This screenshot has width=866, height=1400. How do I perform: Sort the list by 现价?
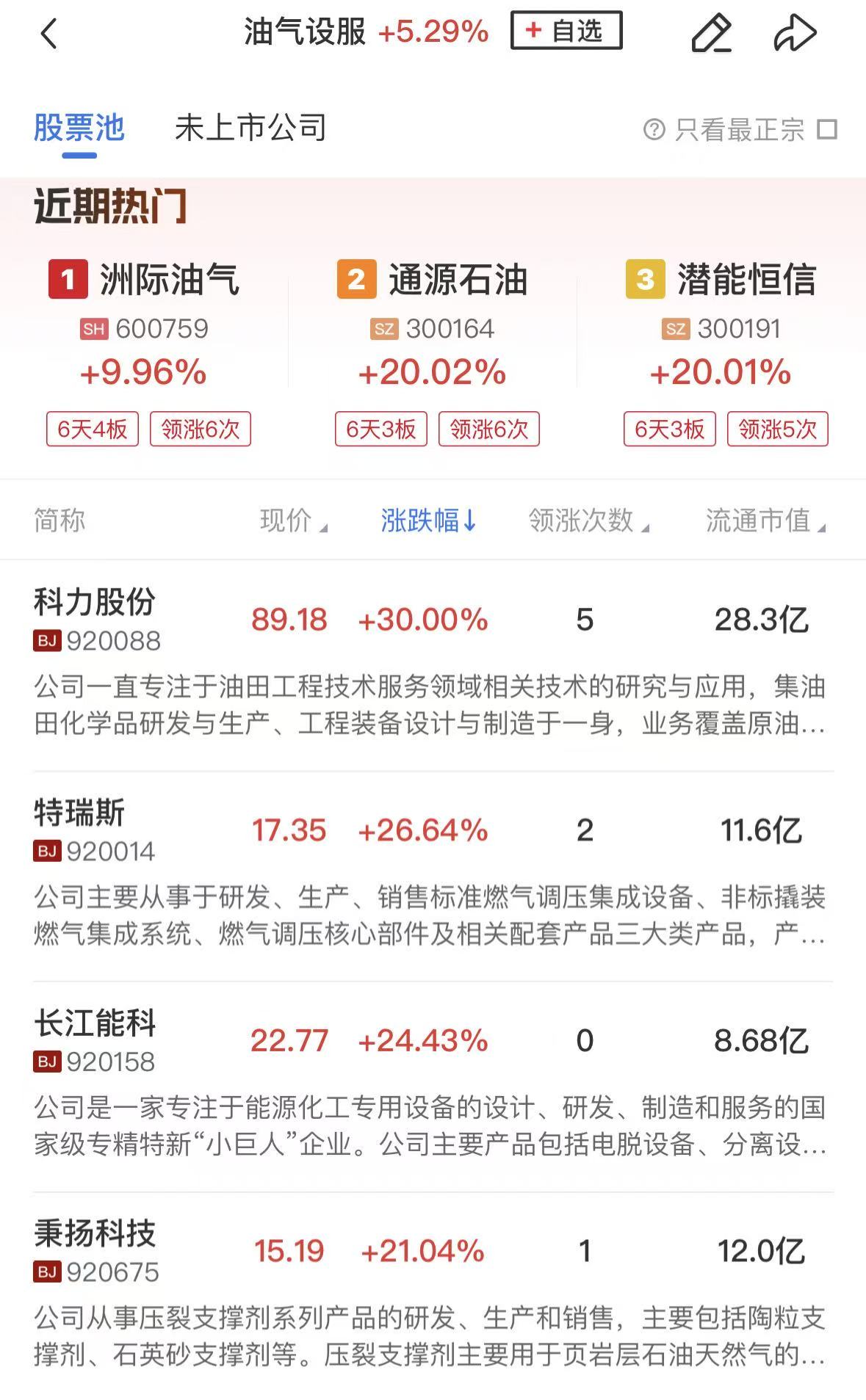[x=293, y=521]
